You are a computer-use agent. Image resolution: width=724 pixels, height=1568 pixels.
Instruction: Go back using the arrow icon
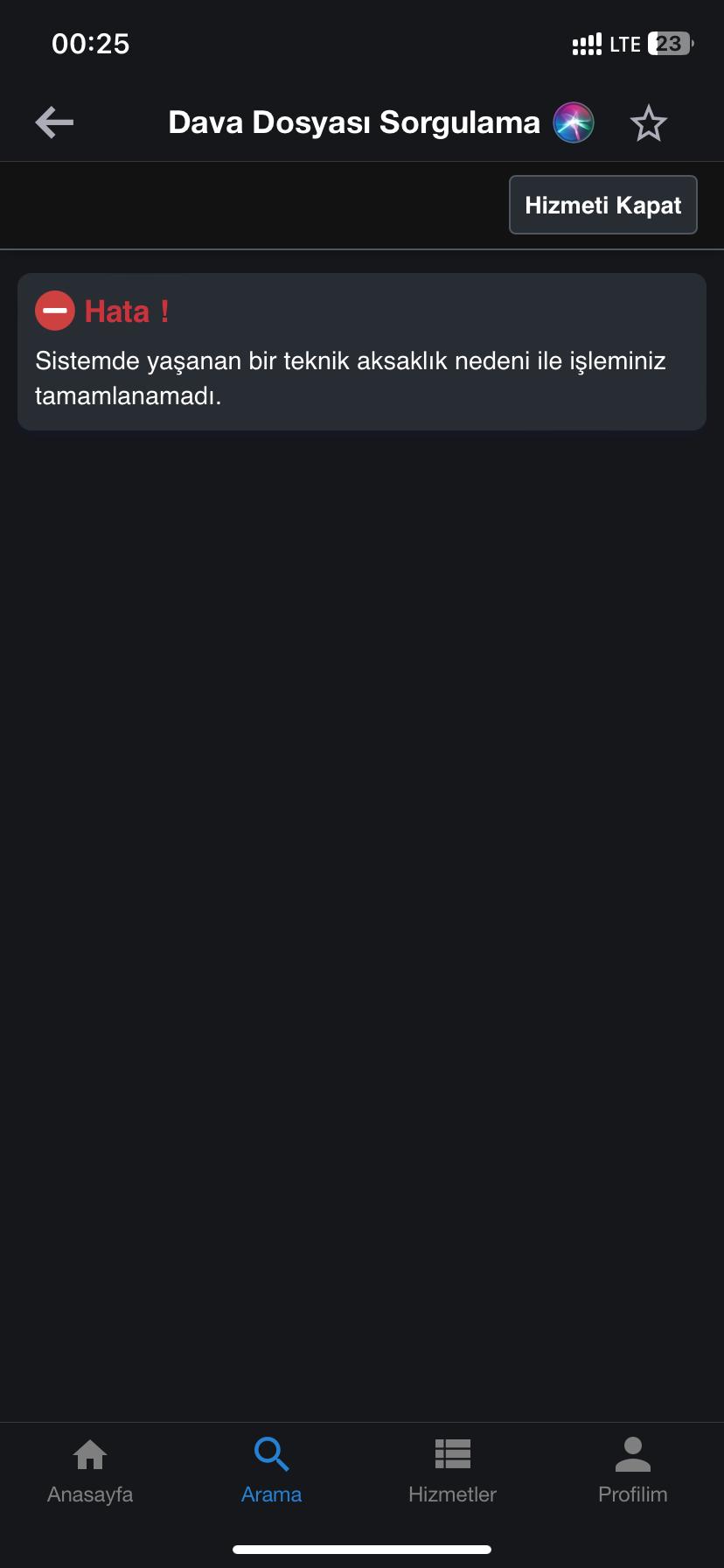pyautogui.click(x=54, y=122)
